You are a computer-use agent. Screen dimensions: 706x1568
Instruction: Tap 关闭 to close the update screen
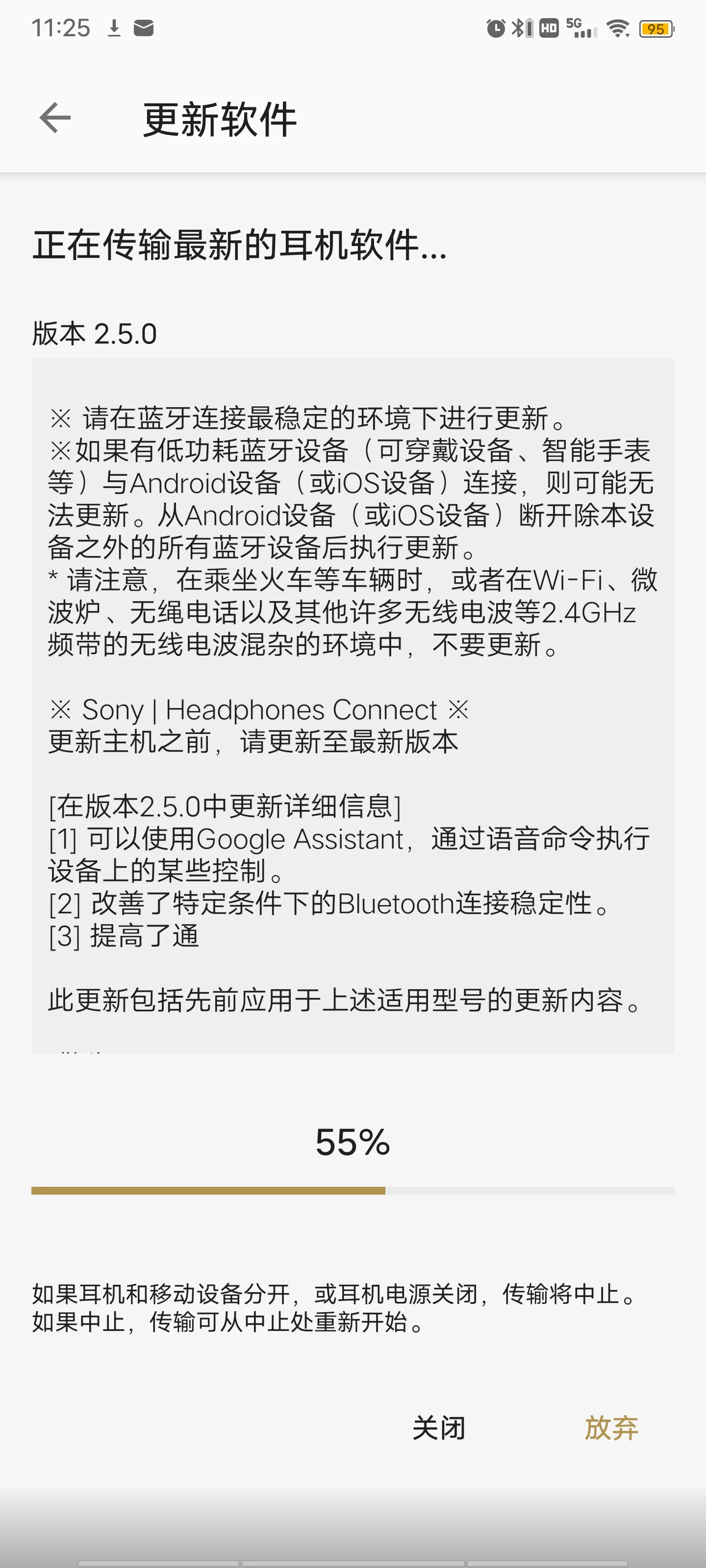[x=439, y=1427]
